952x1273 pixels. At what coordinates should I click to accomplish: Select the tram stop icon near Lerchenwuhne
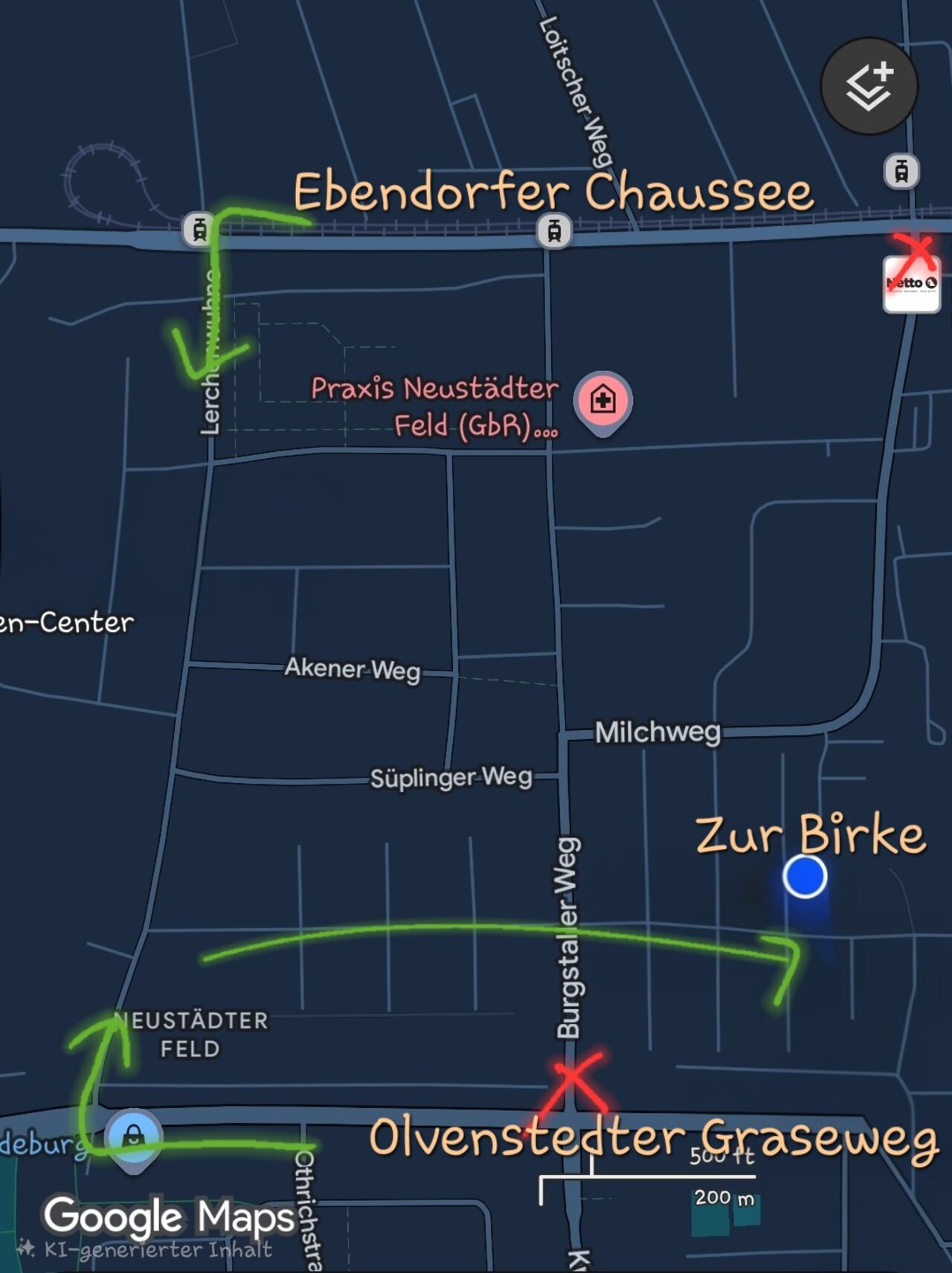tap(199, 228)
